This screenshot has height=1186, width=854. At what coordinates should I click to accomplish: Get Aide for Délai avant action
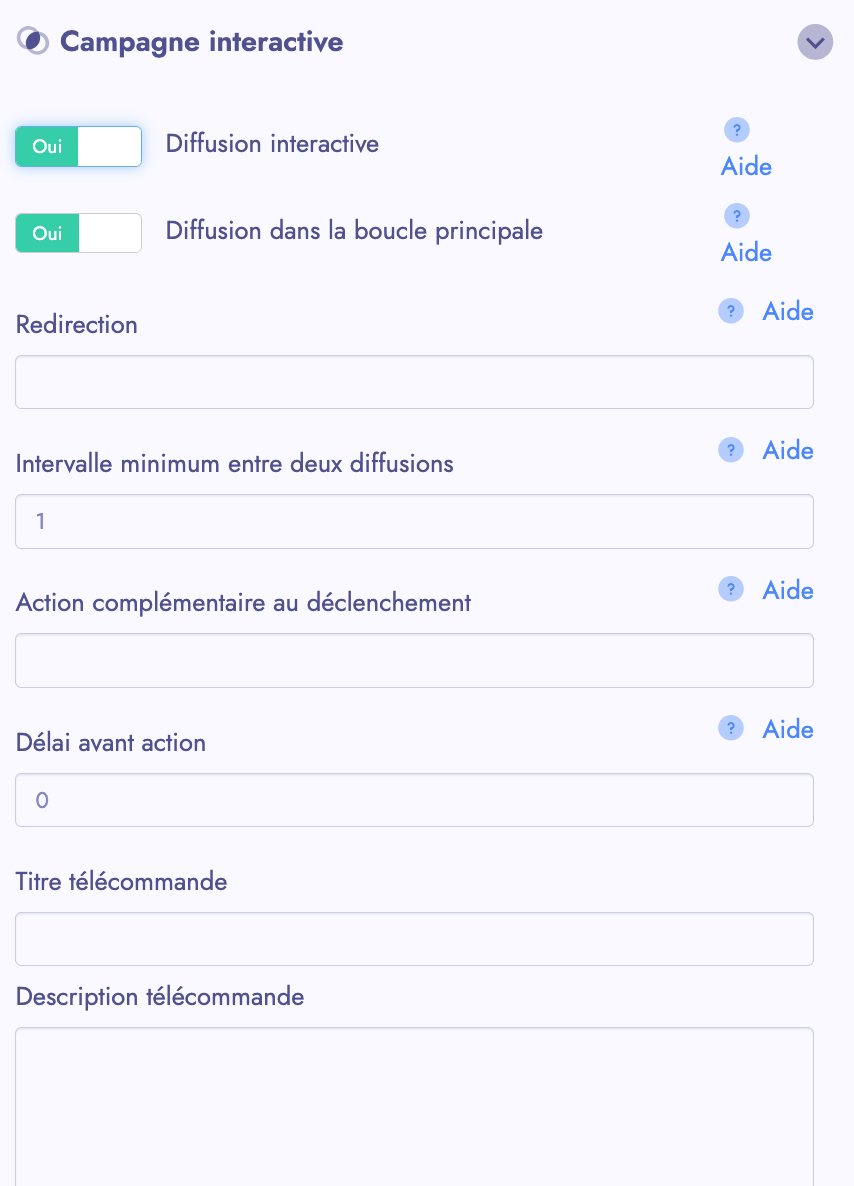[x=787, y=729]
